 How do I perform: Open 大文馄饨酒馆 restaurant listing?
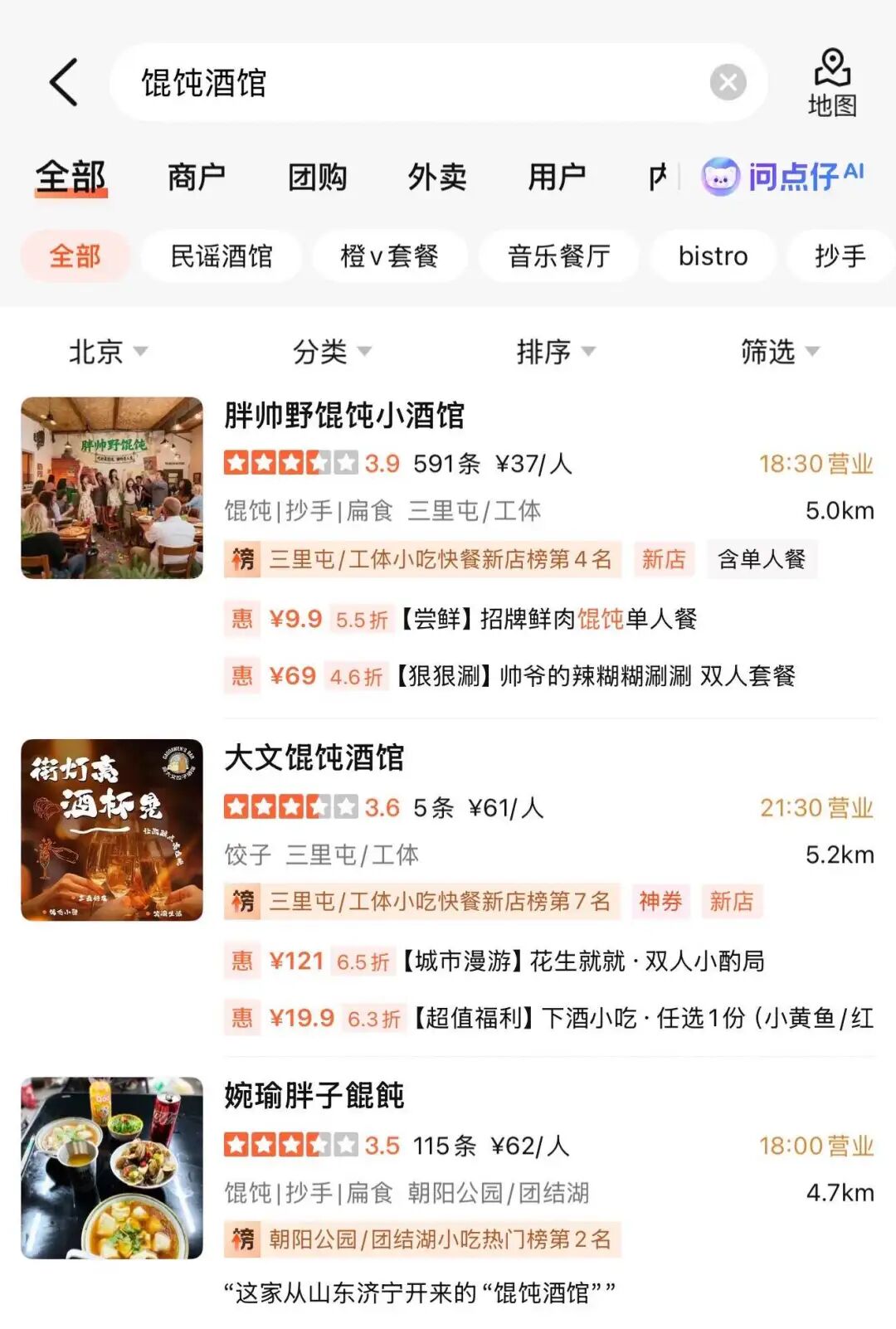314,758
